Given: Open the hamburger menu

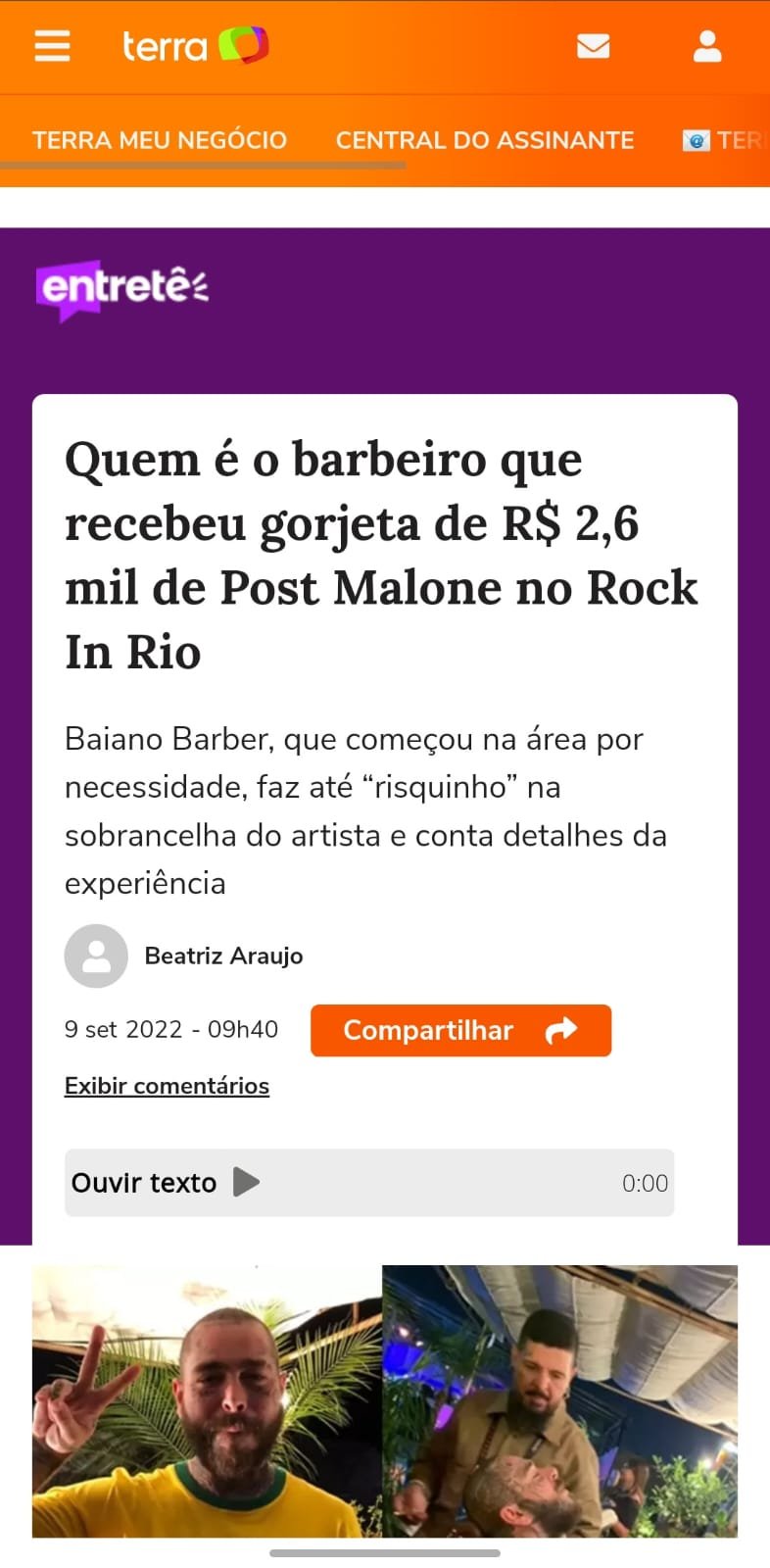Looking at the screenshot, I should point(52,46).
